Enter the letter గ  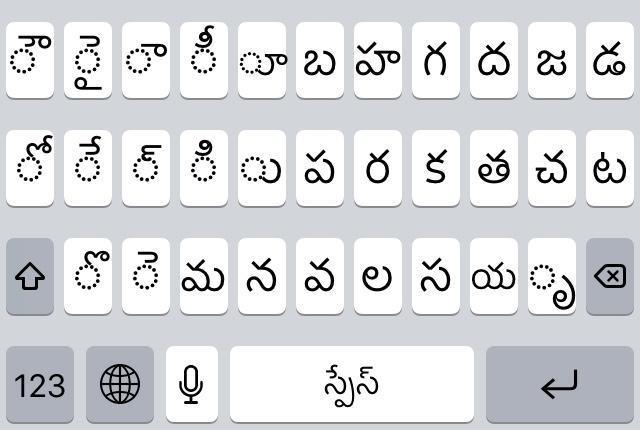[436, 60]
